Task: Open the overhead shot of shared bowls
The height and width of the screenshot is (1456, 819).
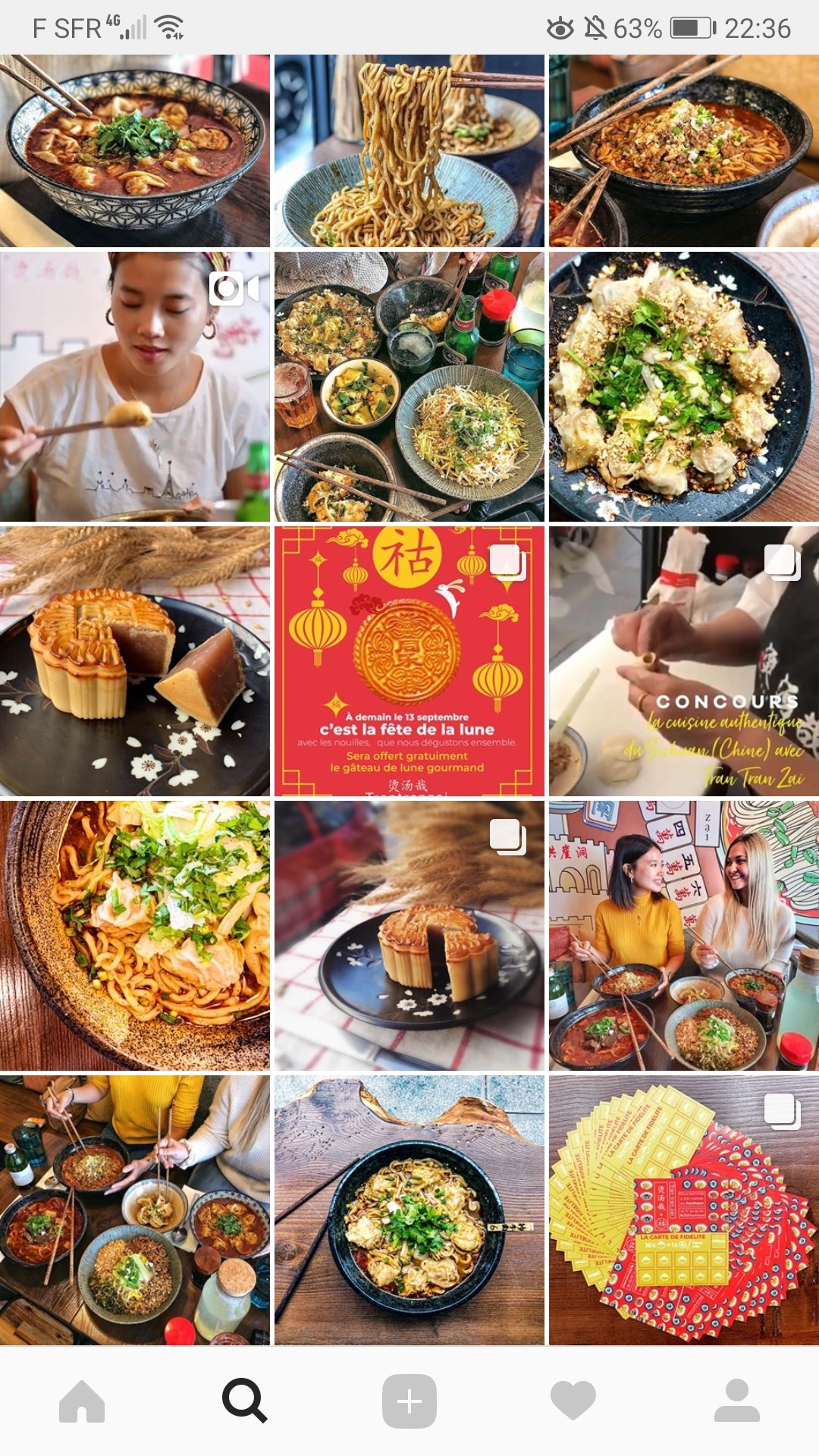Action: click(135, 1210)
